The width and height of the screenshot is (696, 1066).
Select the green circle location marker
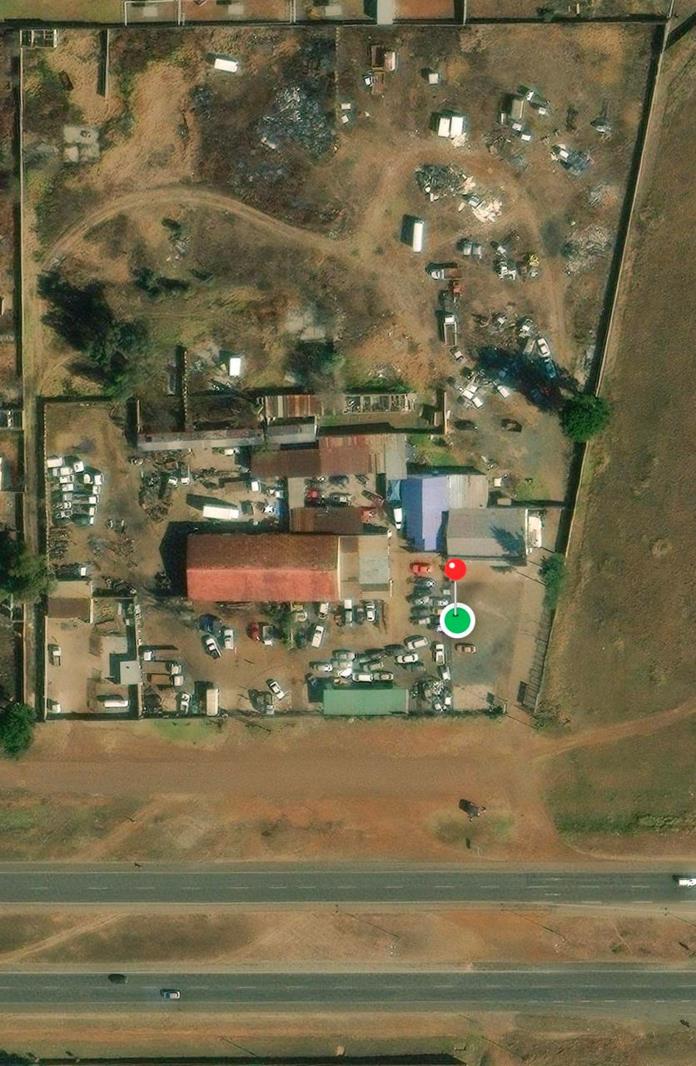(457, 621)
